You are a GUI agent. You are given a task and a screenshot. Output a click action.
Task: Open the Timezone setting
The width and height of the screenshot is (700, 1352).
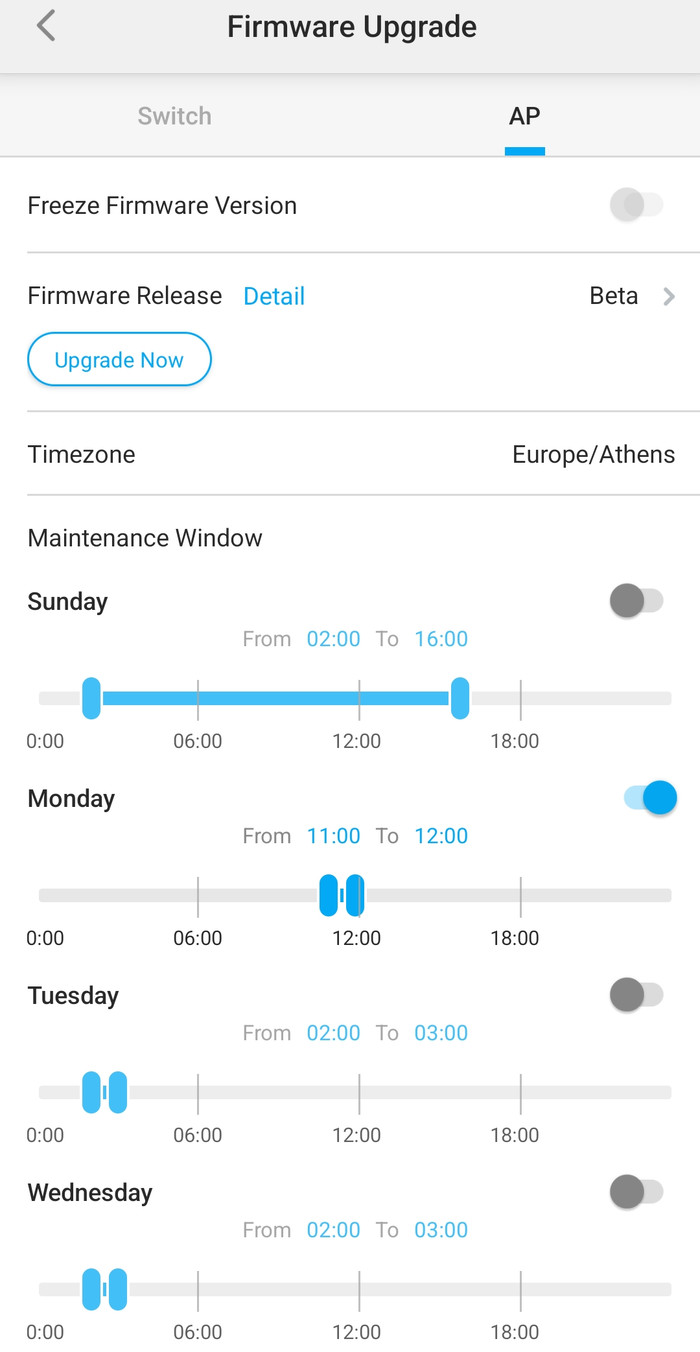tap(350, 454)
